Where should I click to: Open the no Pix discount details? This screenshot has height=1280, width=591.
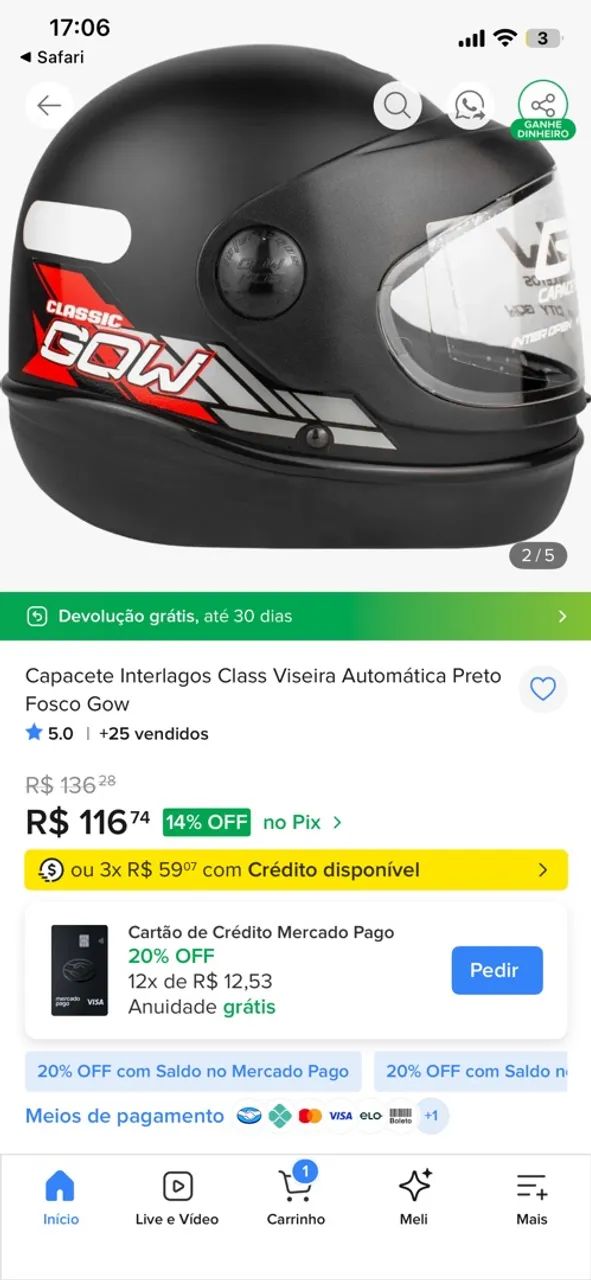303,822
